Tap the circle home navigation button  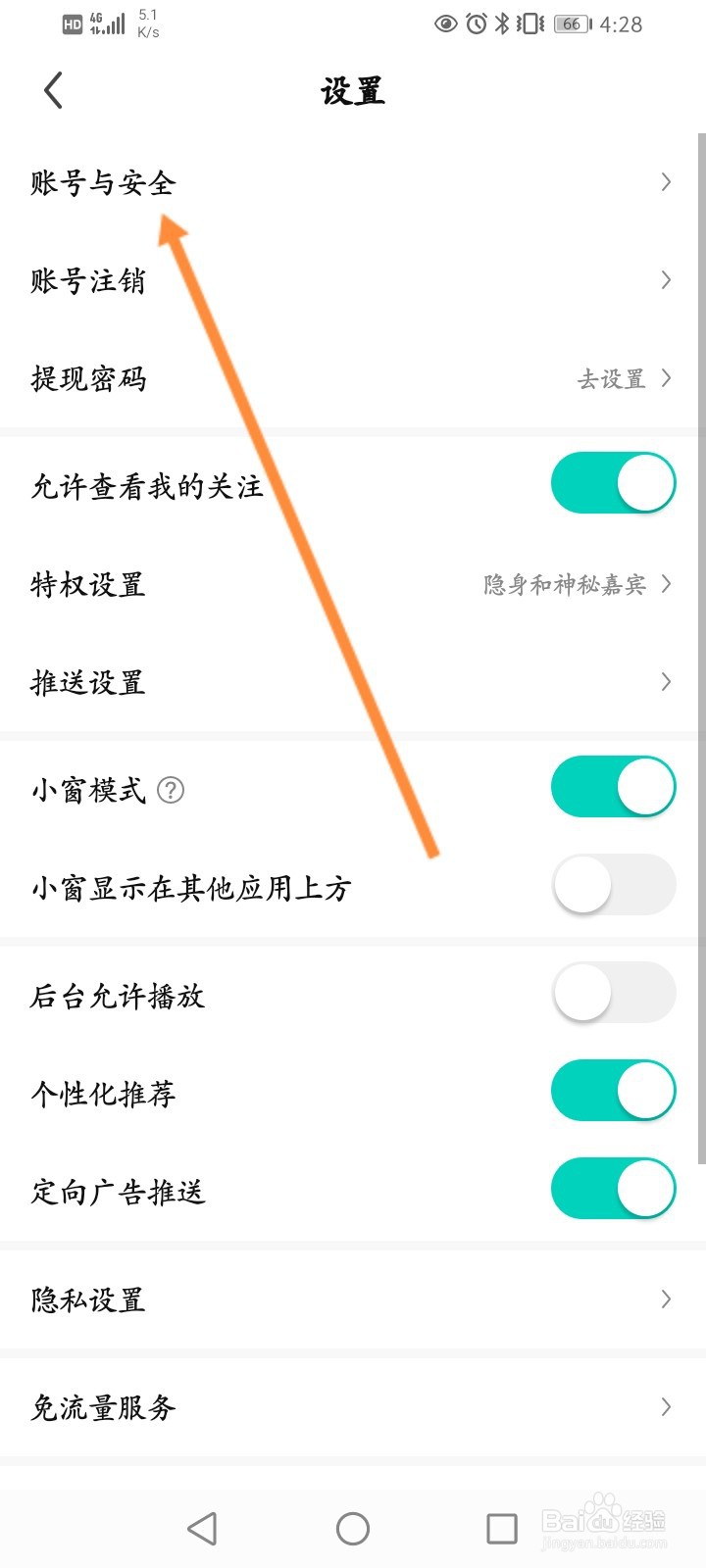351,1527
